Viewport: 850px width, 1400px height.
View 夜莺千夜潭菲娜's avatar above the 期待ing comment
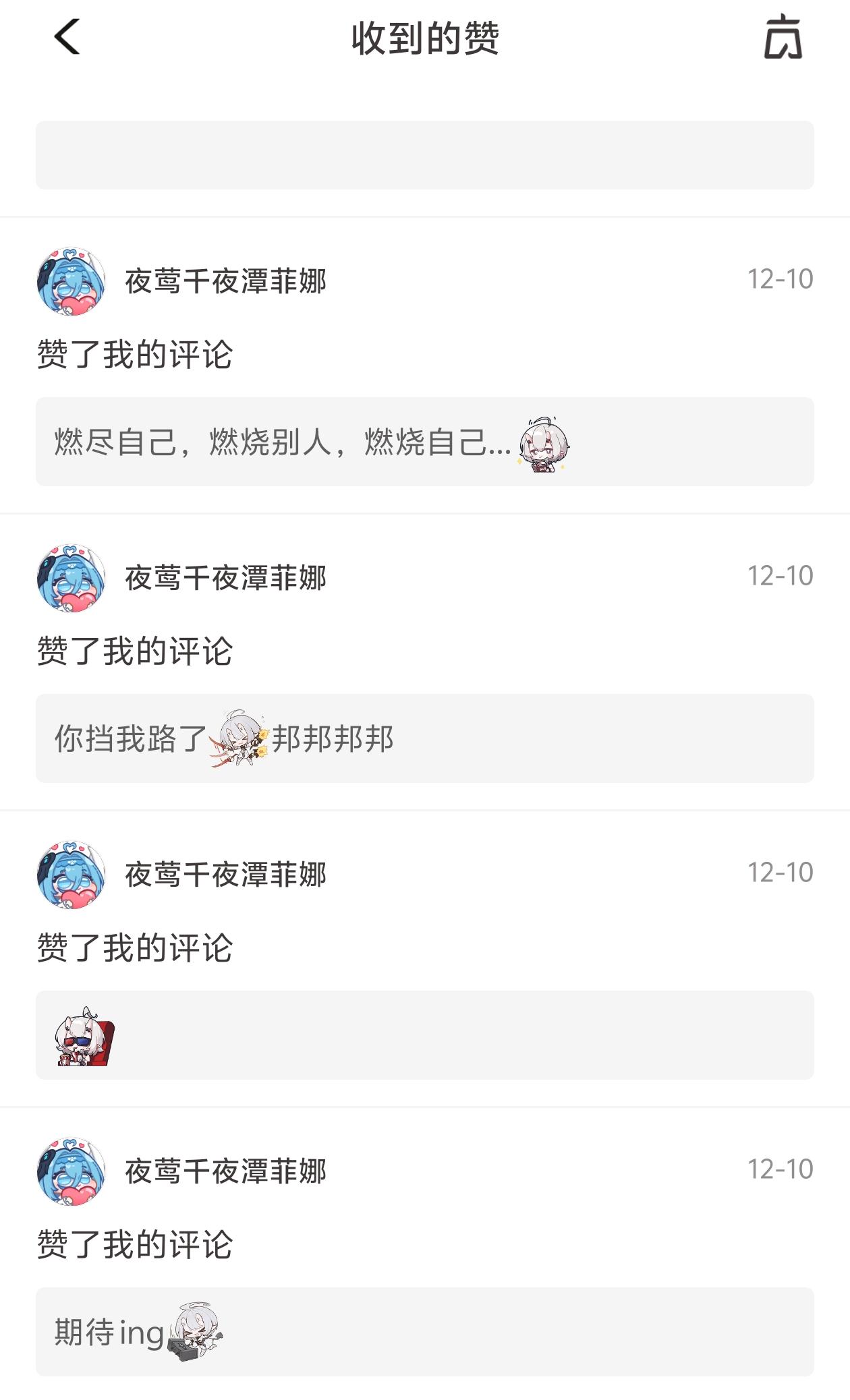(71, 1171)
